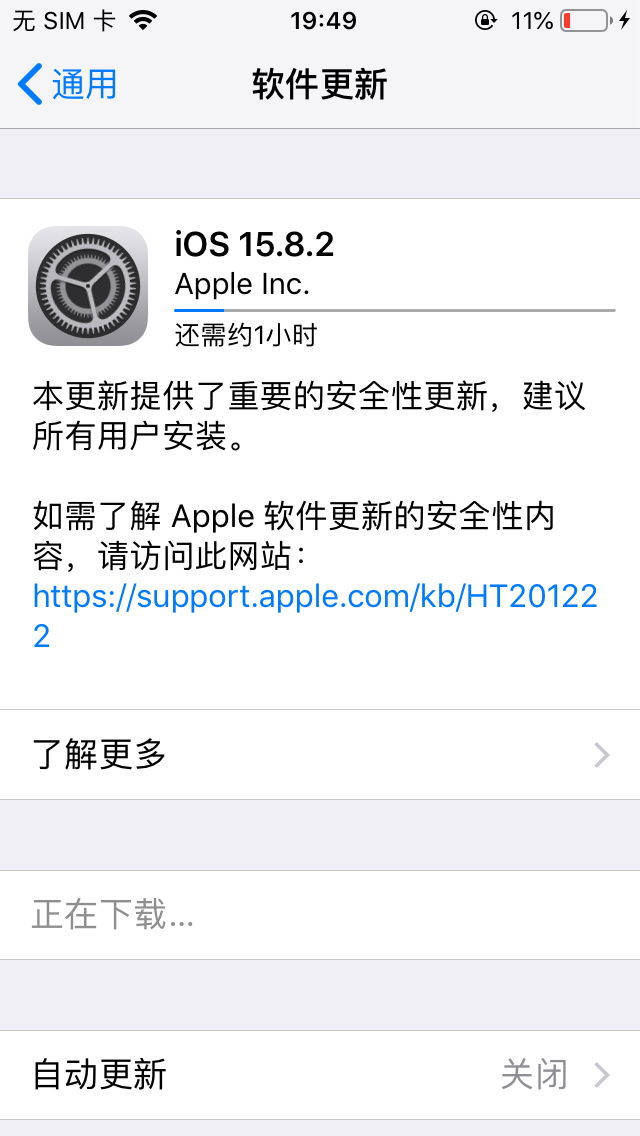Image resolution: width=640 pixels, height=1136 pixels.
Task: Open 自动更新 settings
Action: (x=320, y=1075)
